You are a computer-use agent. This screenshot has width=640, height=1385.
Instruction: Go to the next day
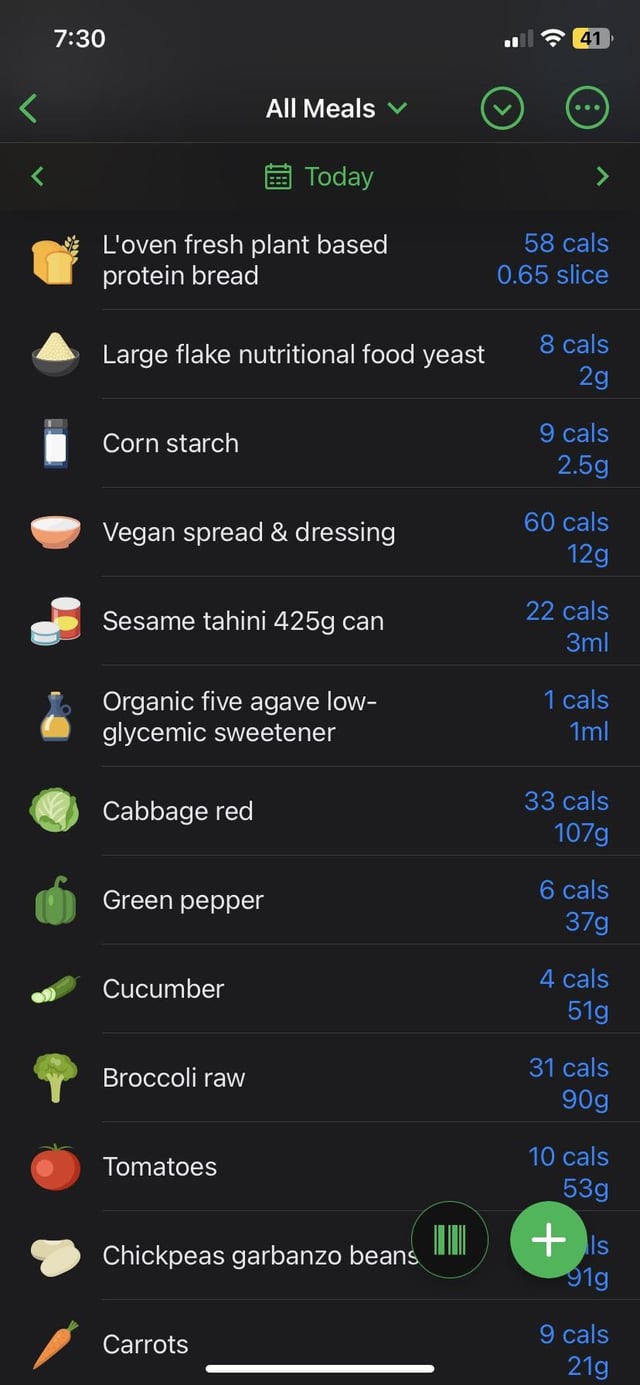(602, 177)
